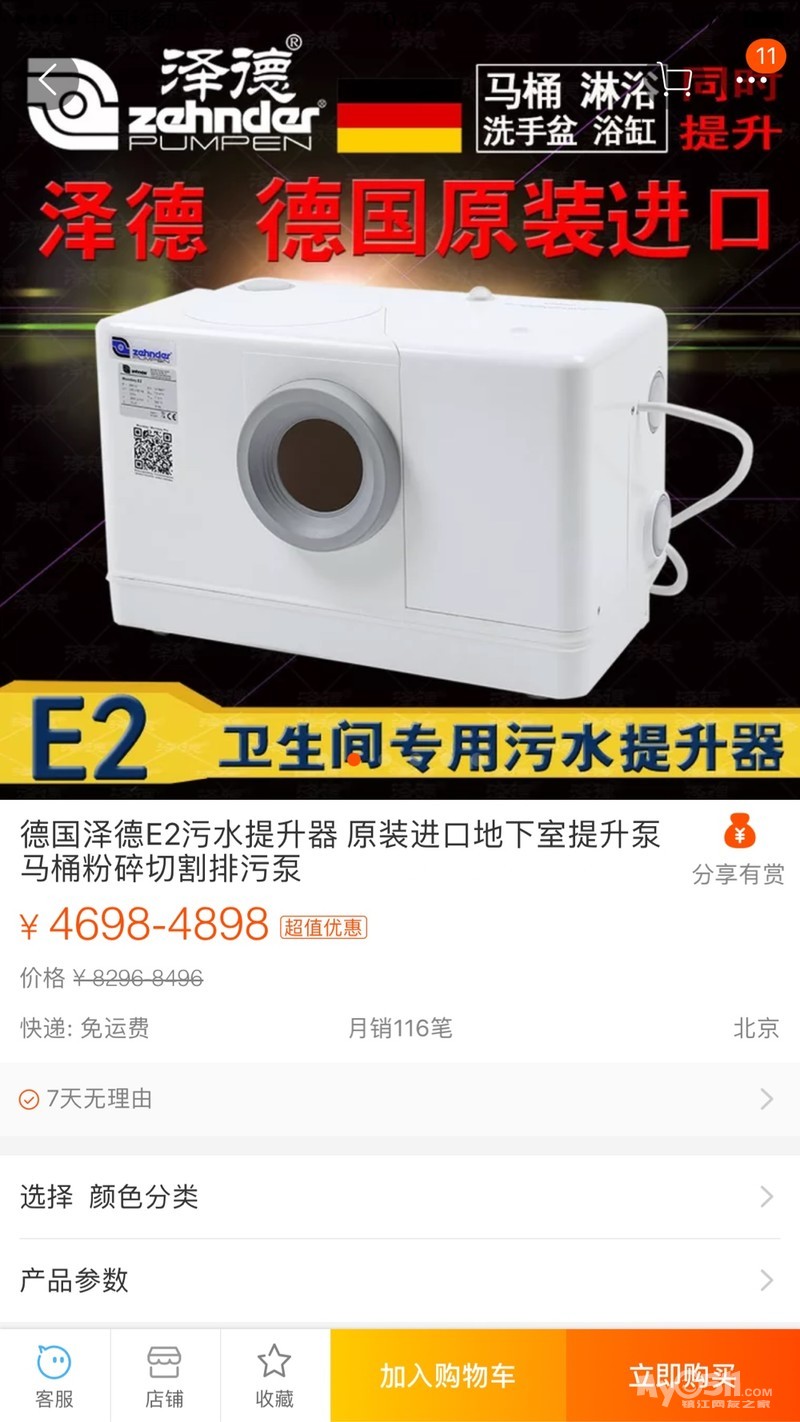This screenshot has height=1422, width=800.
Task: Tap 加入购物车 to add to cart
Action: point(448,1376)
